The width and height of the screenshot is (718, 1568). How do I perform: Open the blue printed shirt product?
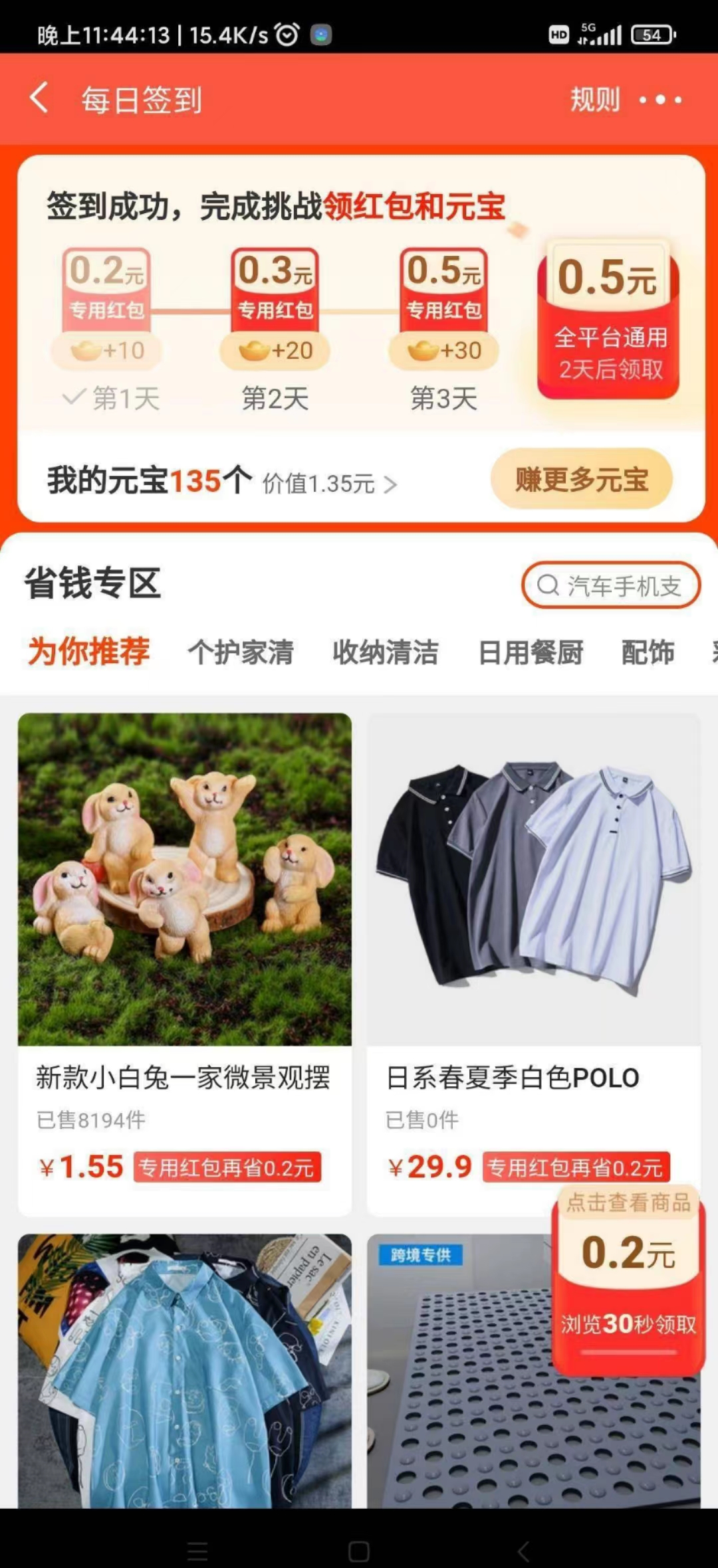(184, 1369)
